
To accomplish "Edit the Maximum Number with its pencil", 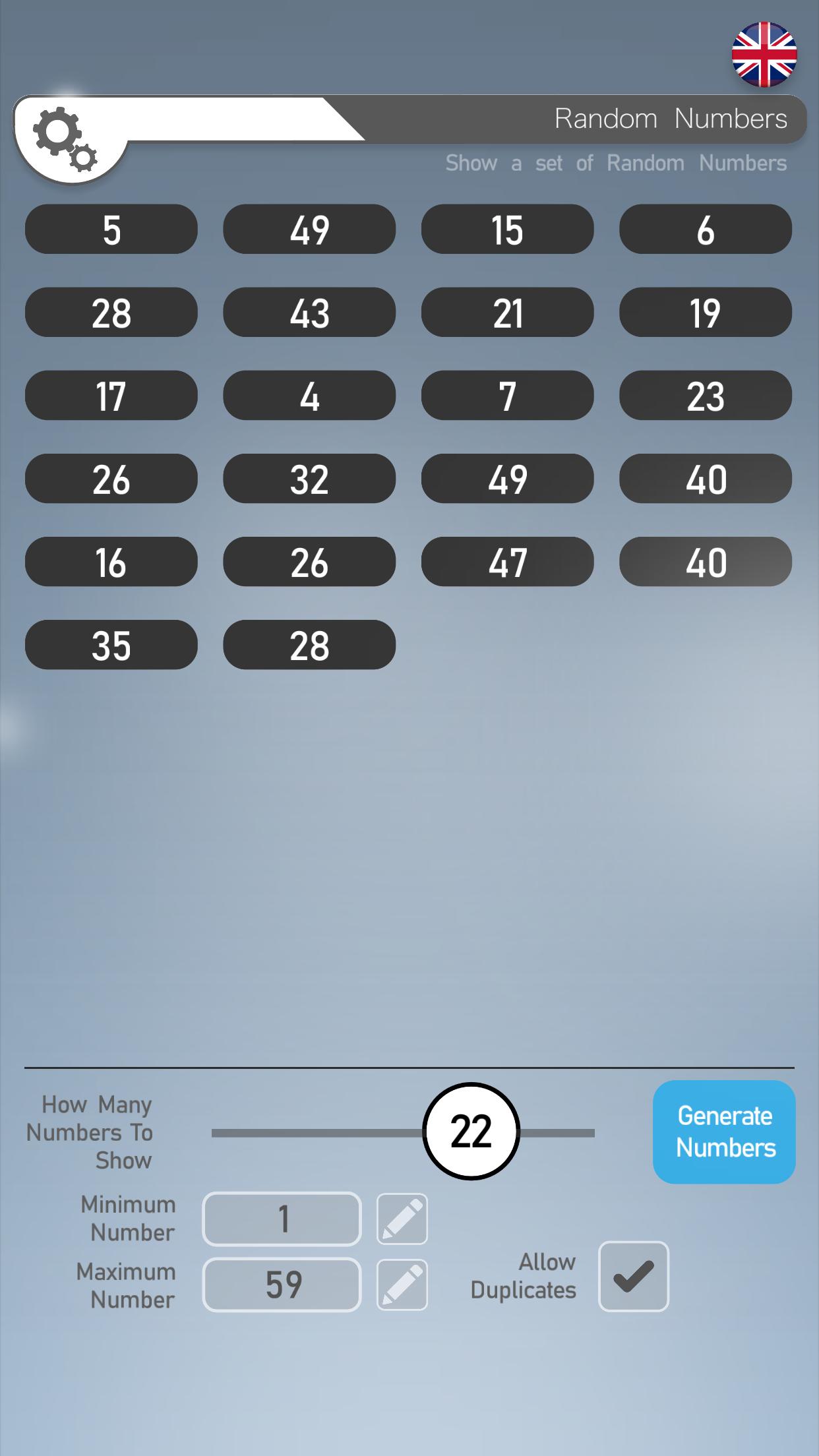I will click(402, 1285).
